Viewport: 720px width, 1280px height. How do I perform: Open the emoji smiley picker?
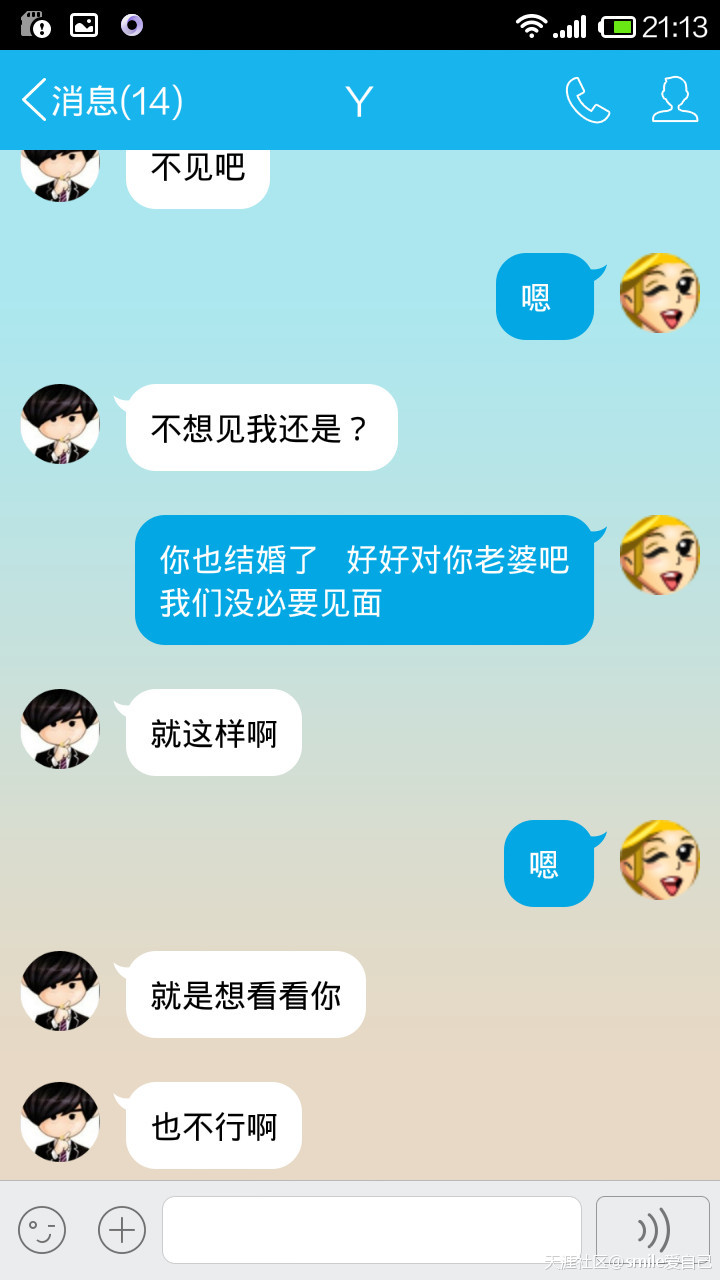point(42,1229)
